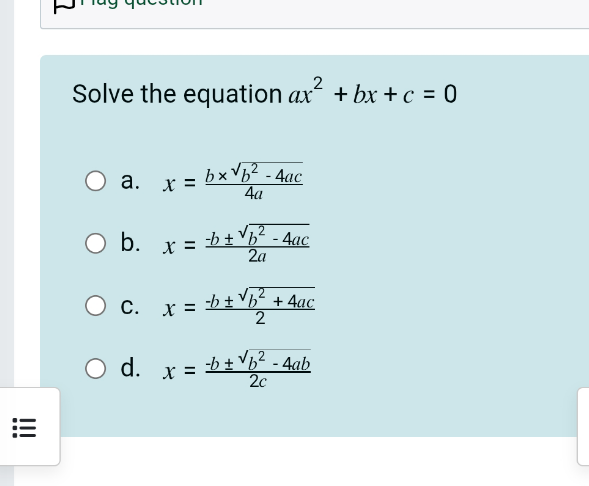The height and width of the screenshot is (486, 589).
Task: Choose answer b with 2a denominator
Action: coord(95,243)
